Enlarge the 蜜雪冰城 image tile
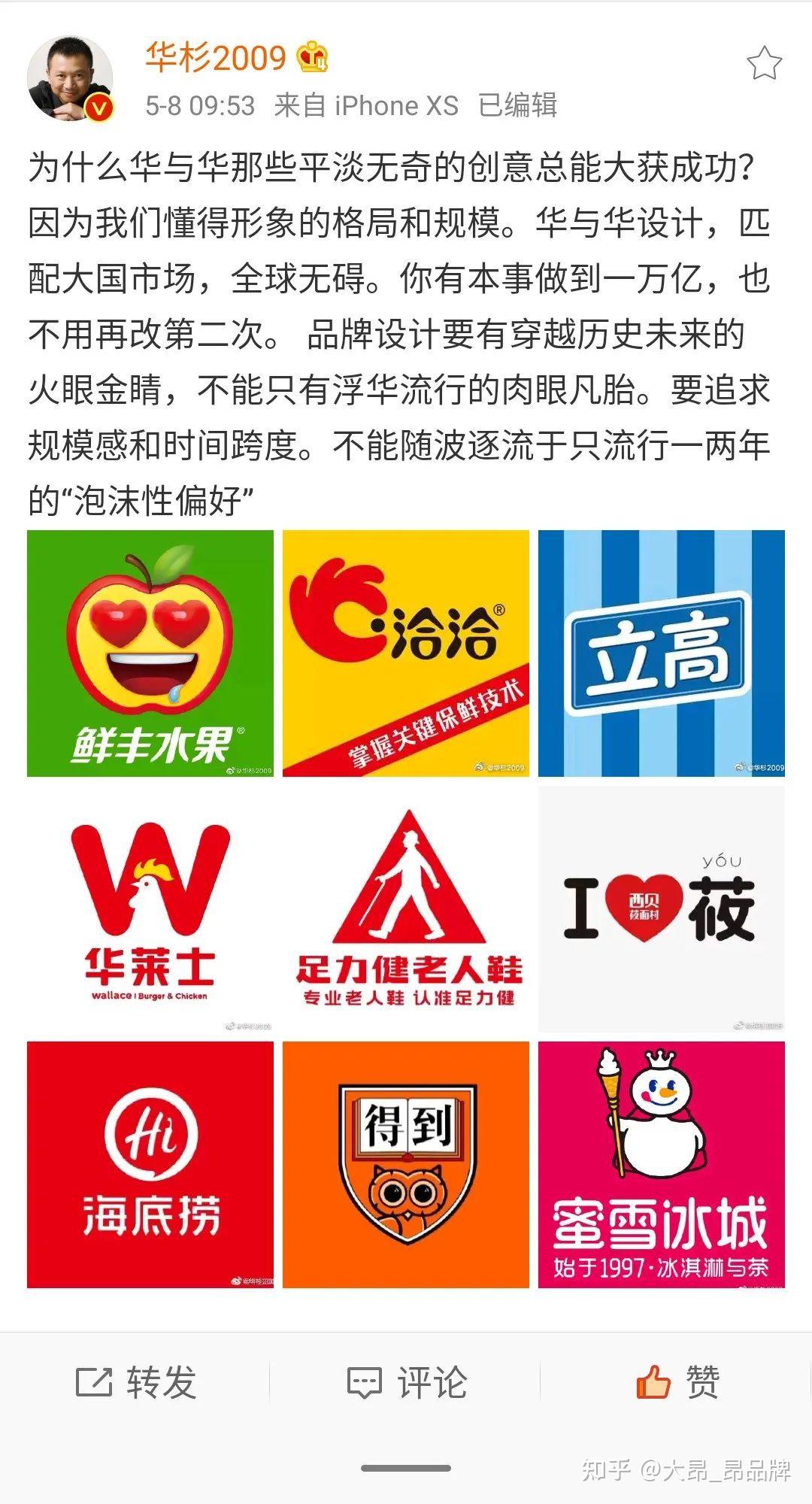 [x=661, y=1165]
